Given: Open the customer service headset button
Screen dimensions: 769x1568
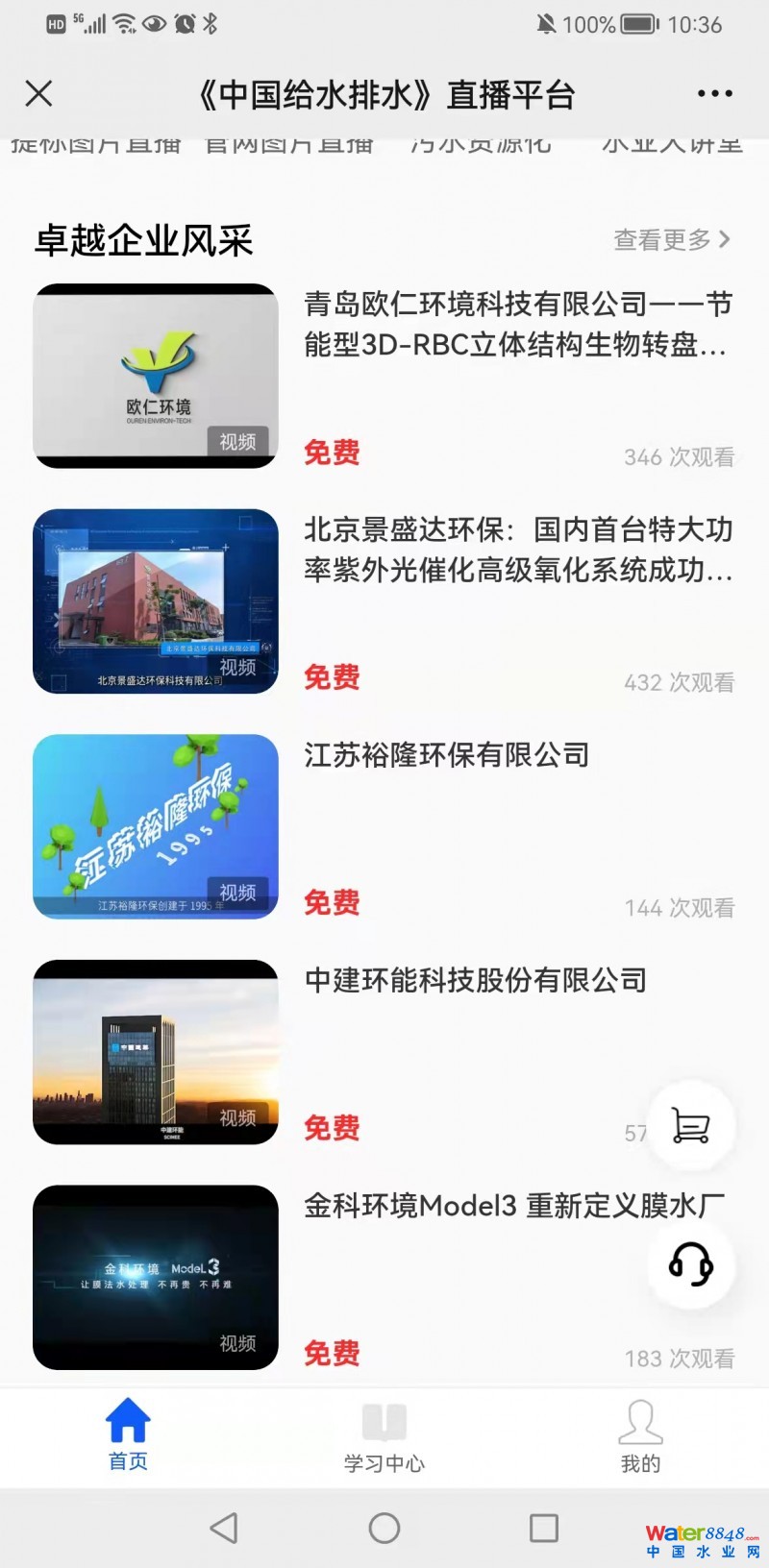Looking at the screenshot, I should pos(691,1263).
